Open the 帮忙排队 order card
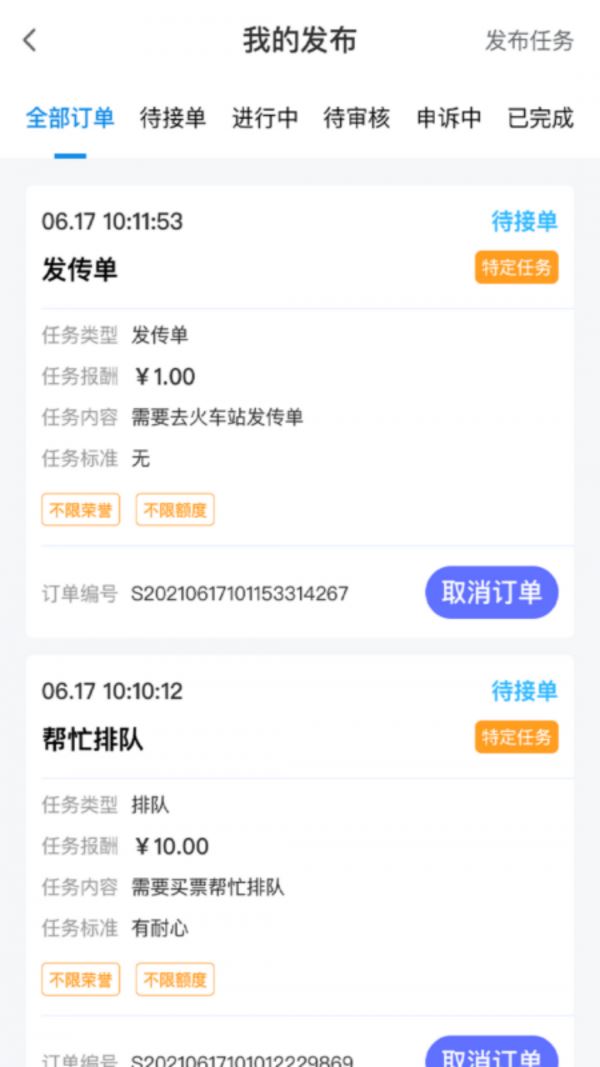The height and width of the screenshot is (1067, 600). [250, 860]
